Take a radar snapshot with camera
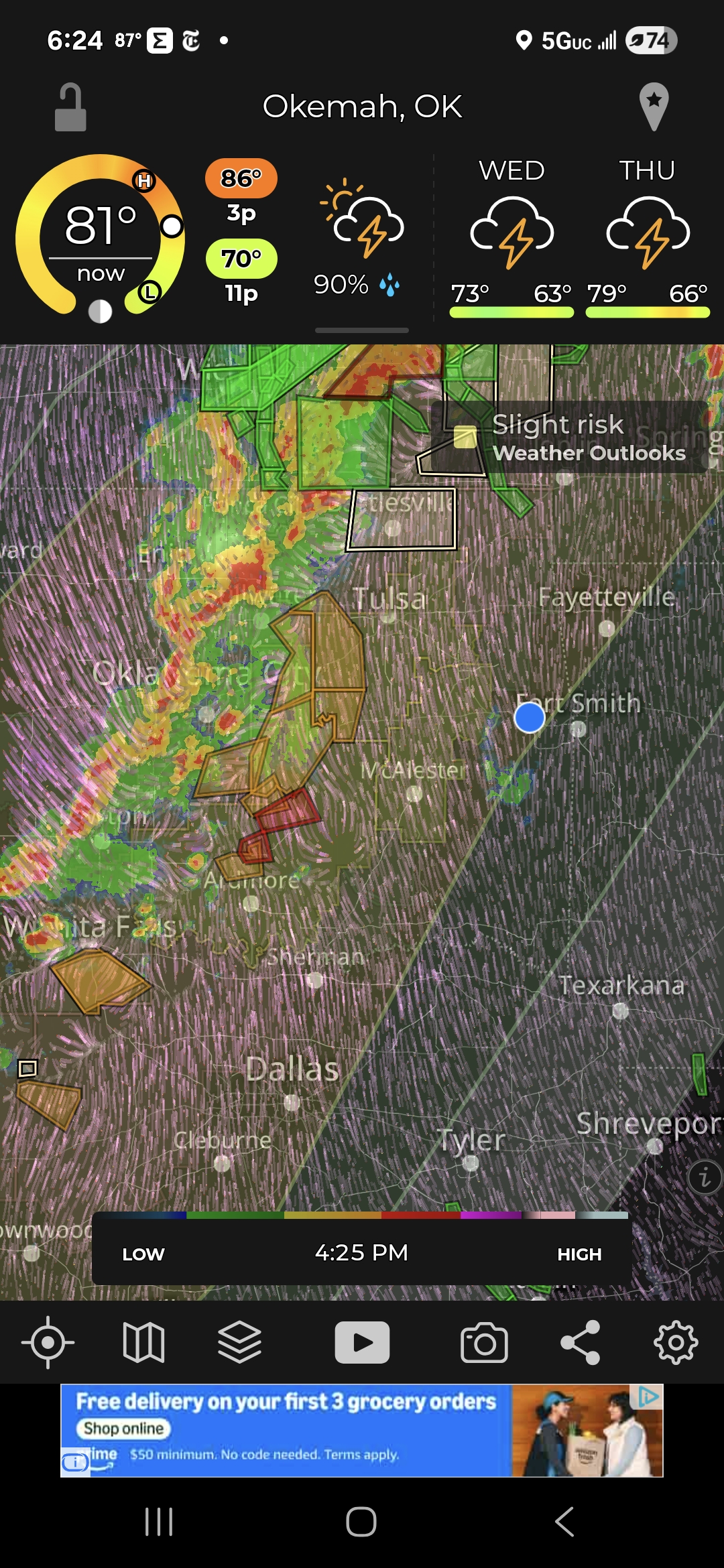 (x=484, y=1342)
